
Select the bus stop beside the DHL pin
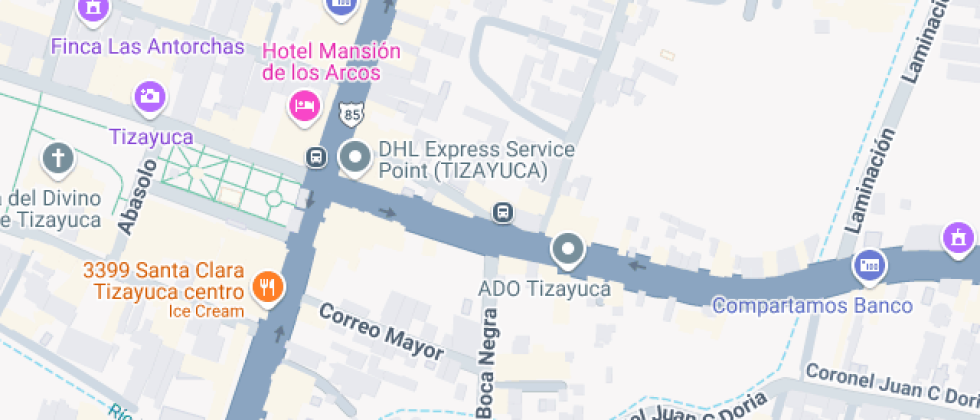[x=316, y=157]
